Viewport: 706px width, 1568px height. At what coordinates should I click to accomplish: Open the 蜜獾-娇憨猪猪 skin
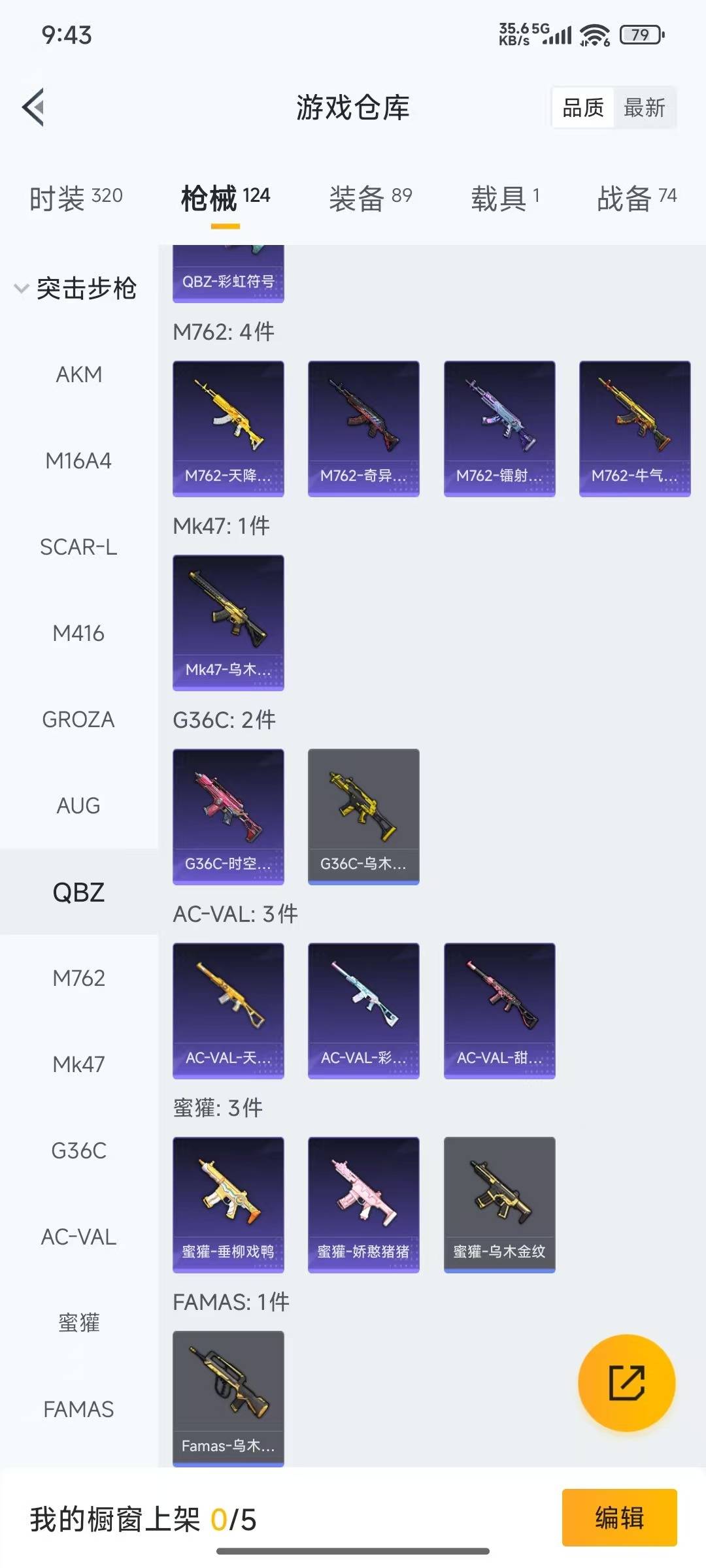[x=363, y=1204]
